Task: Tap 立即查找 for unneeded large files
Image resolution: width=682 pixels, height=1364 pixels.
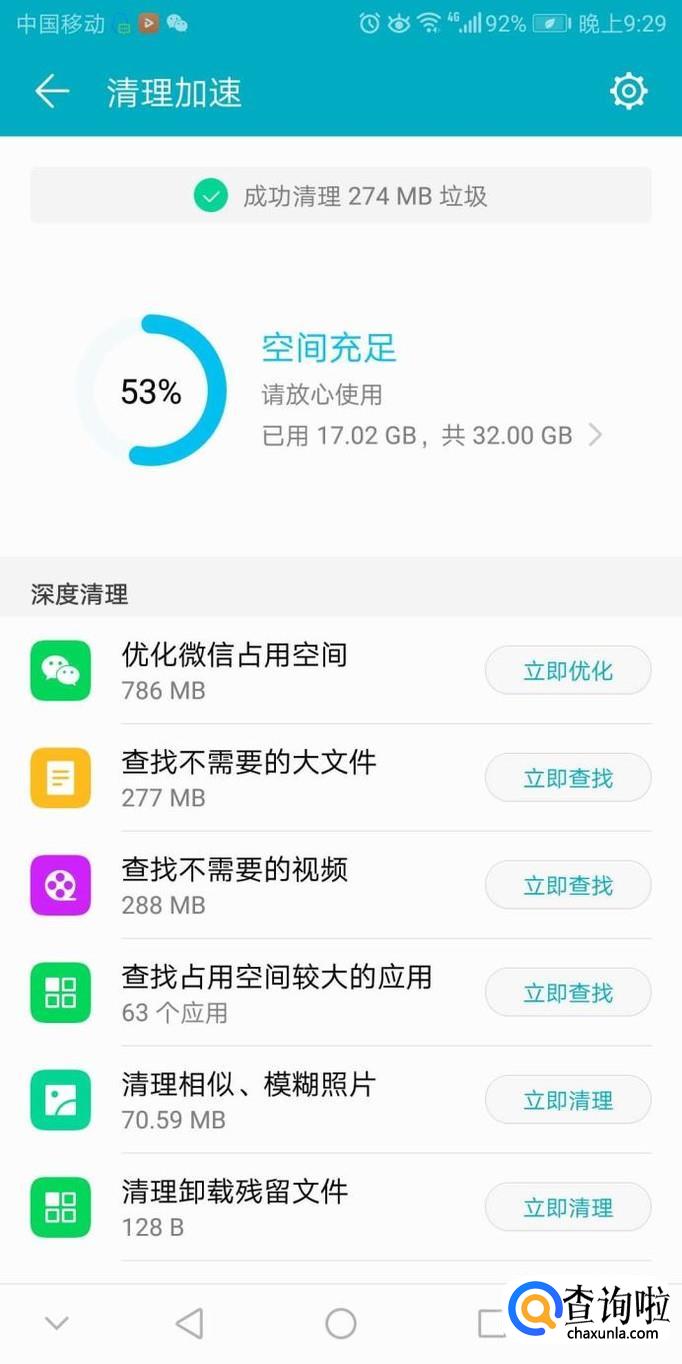Action: pos(568,778)
